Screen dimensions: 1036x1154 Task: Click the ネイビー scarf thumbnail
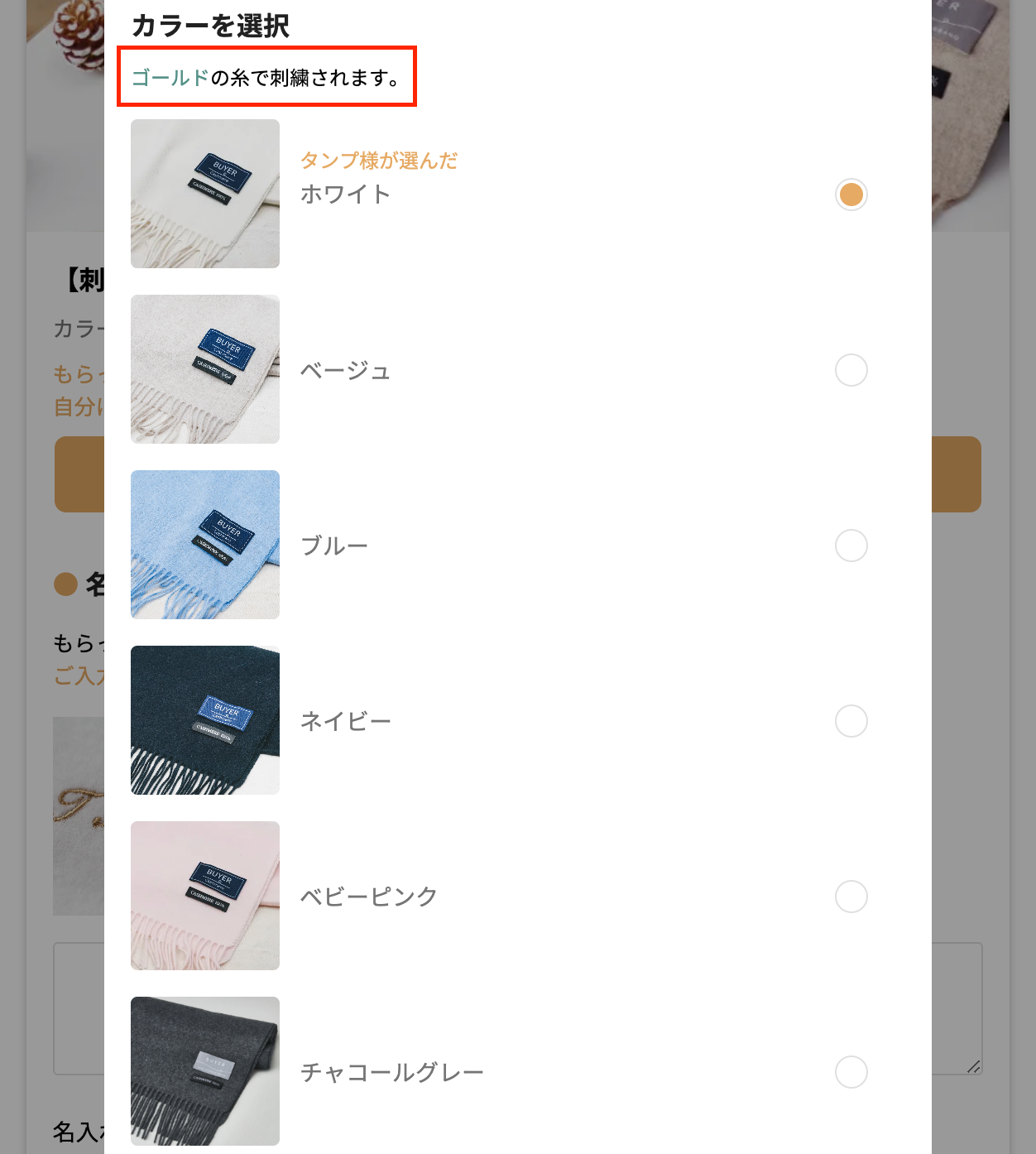pyautogui.click(x=204, y=719)
